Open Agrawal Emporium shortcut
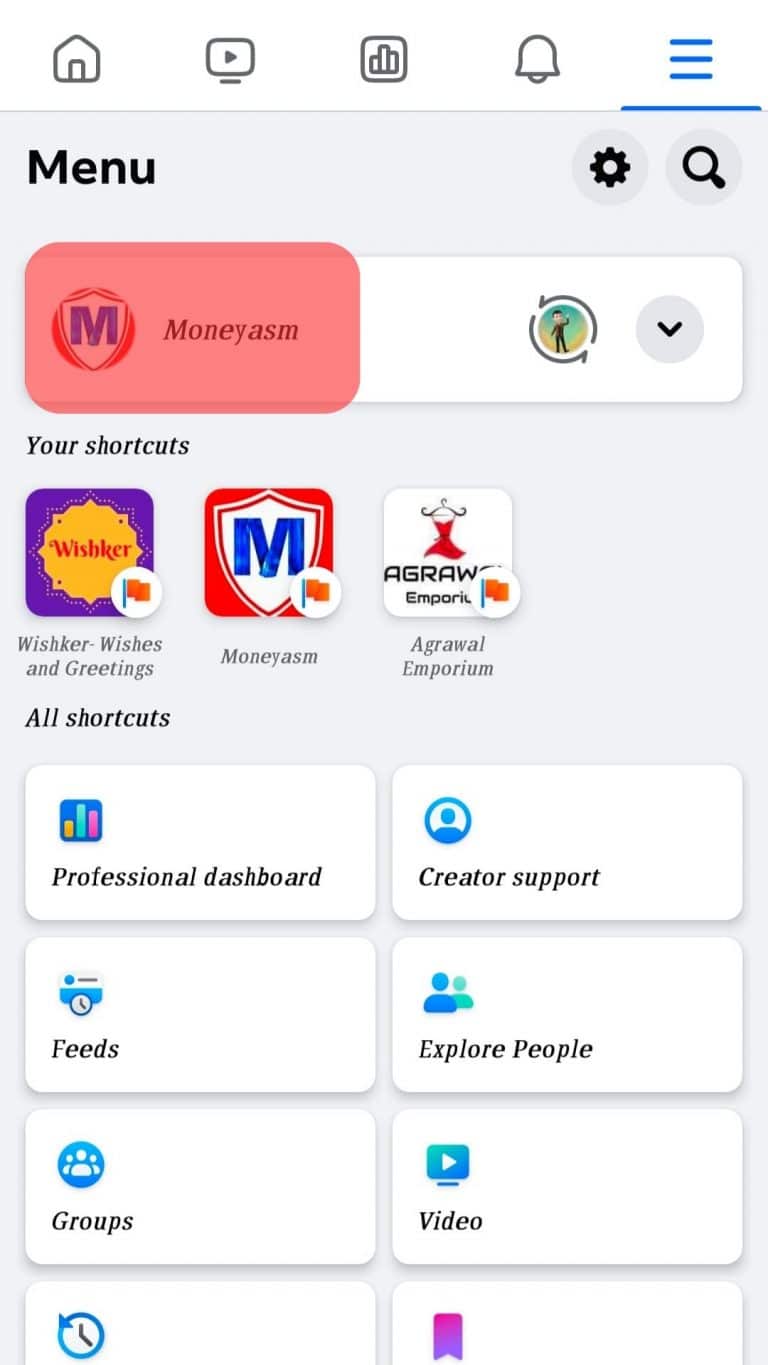768x1365 pixels. [x=448, y=553]
